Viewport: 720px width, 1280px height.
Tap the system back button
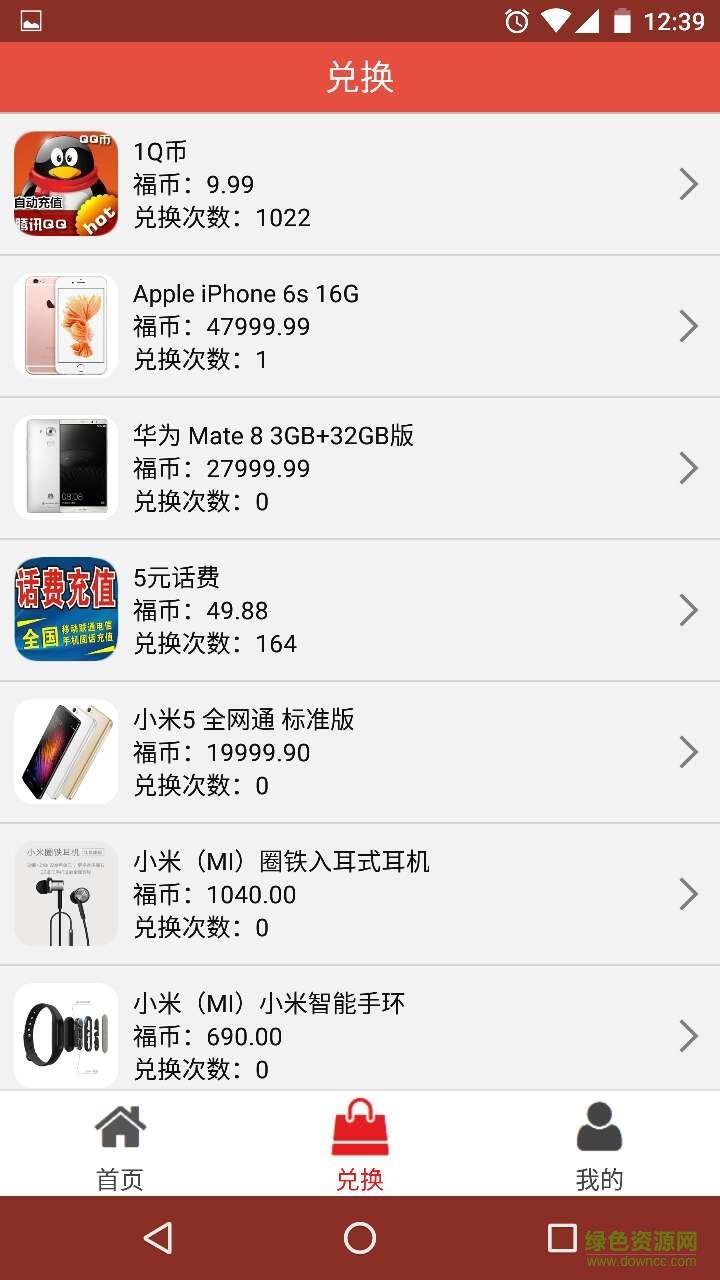click(158, 1238)
